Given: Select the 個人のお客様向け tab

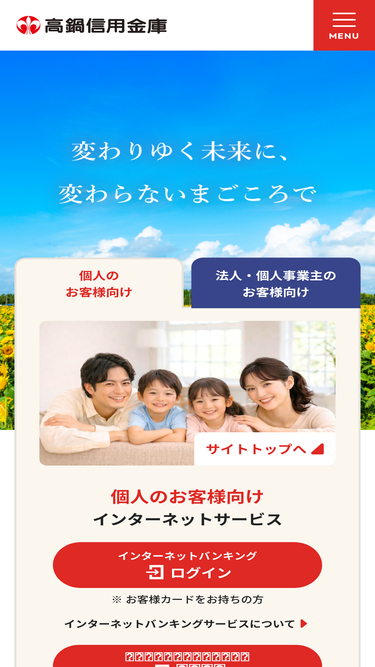Looking at the screenshot, I should (99, 284).
